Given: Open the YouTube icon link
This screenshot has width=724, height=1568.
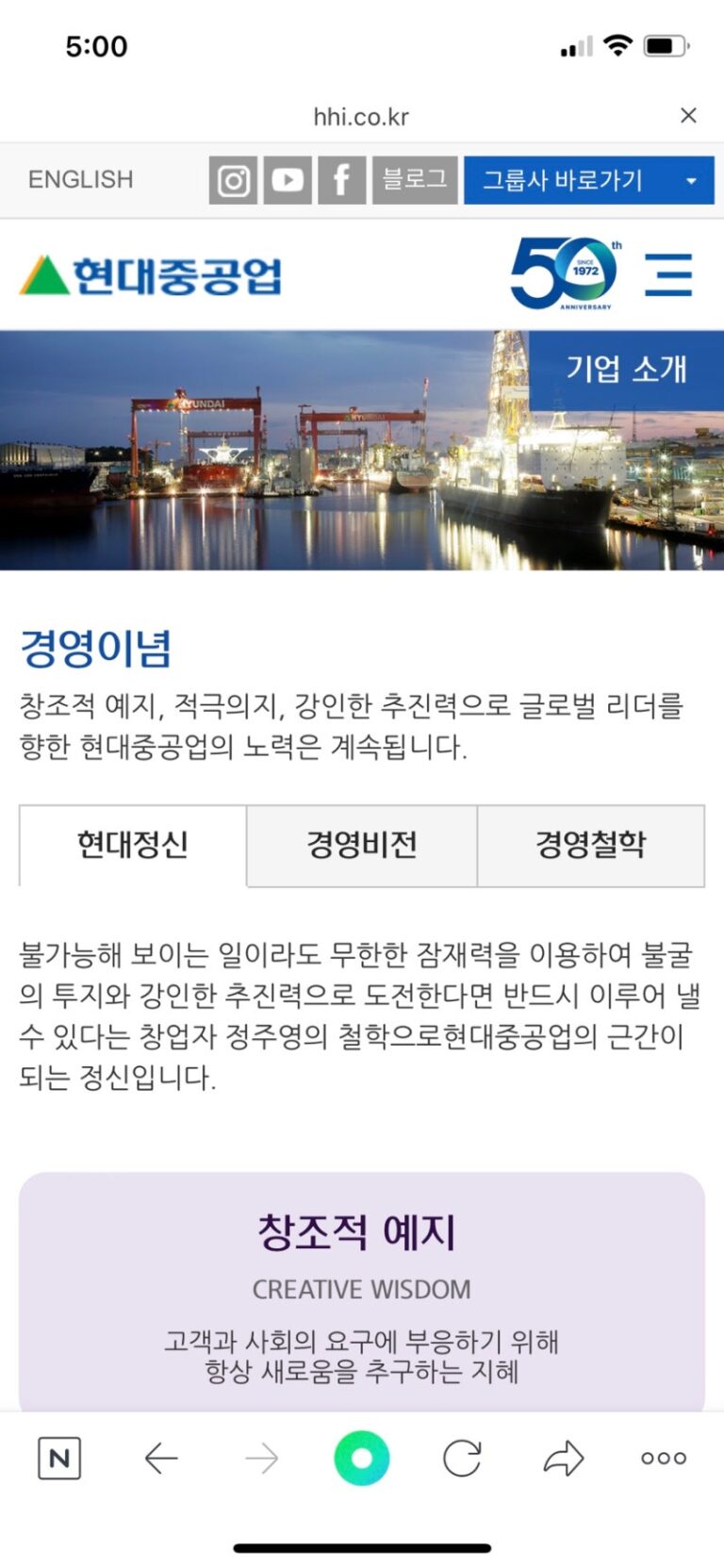Looking at the screenshot, I should (288, 180).
